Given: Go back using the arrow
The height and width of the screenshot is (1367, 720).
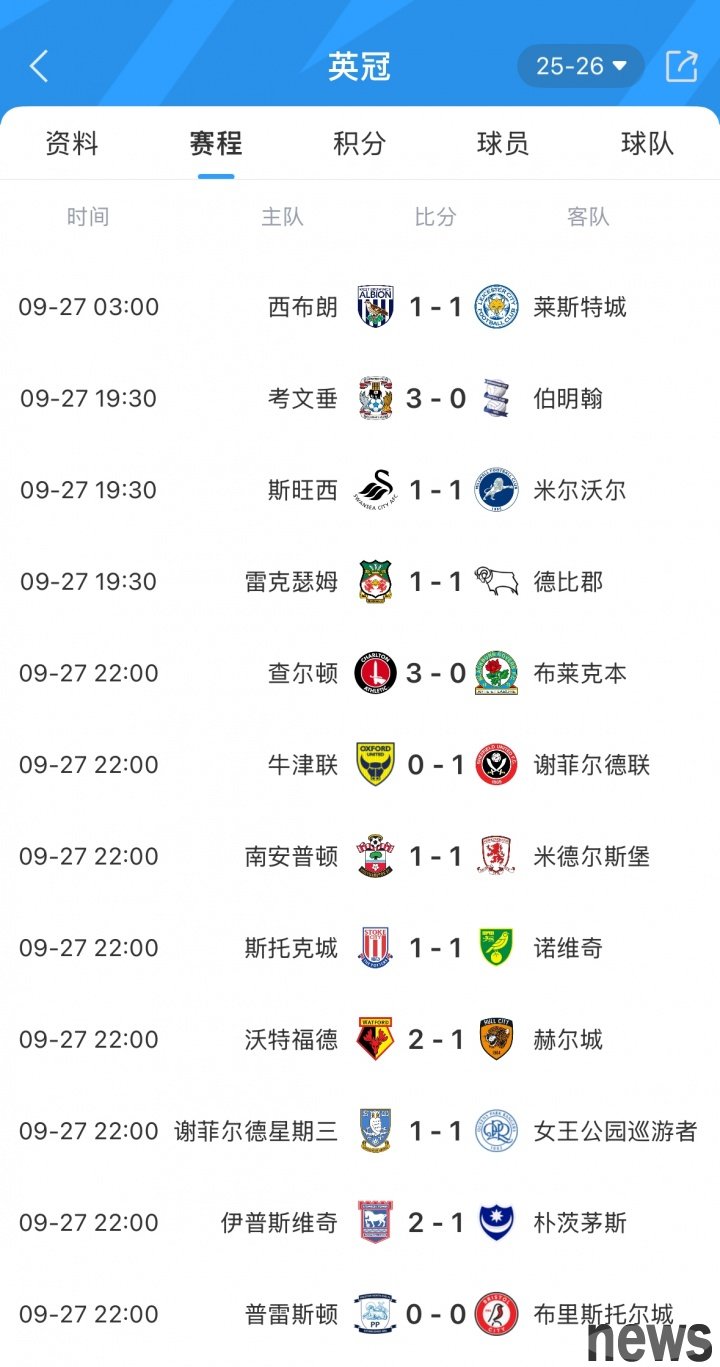Looking at the screenshot, I should coord(39,67).
